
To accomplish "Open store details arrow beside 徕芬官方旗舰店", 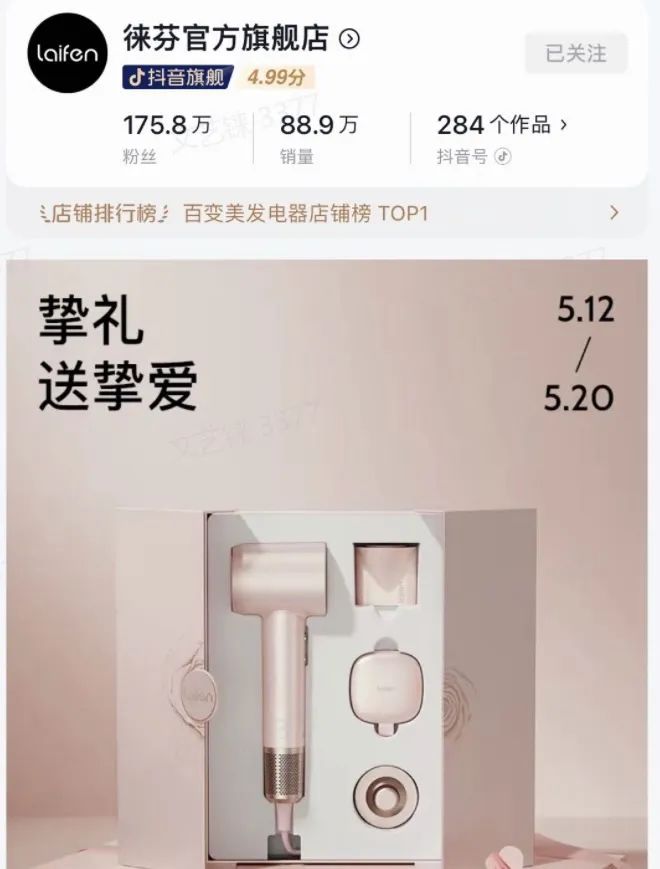I will pyautogui.click(x=349, y=39).
